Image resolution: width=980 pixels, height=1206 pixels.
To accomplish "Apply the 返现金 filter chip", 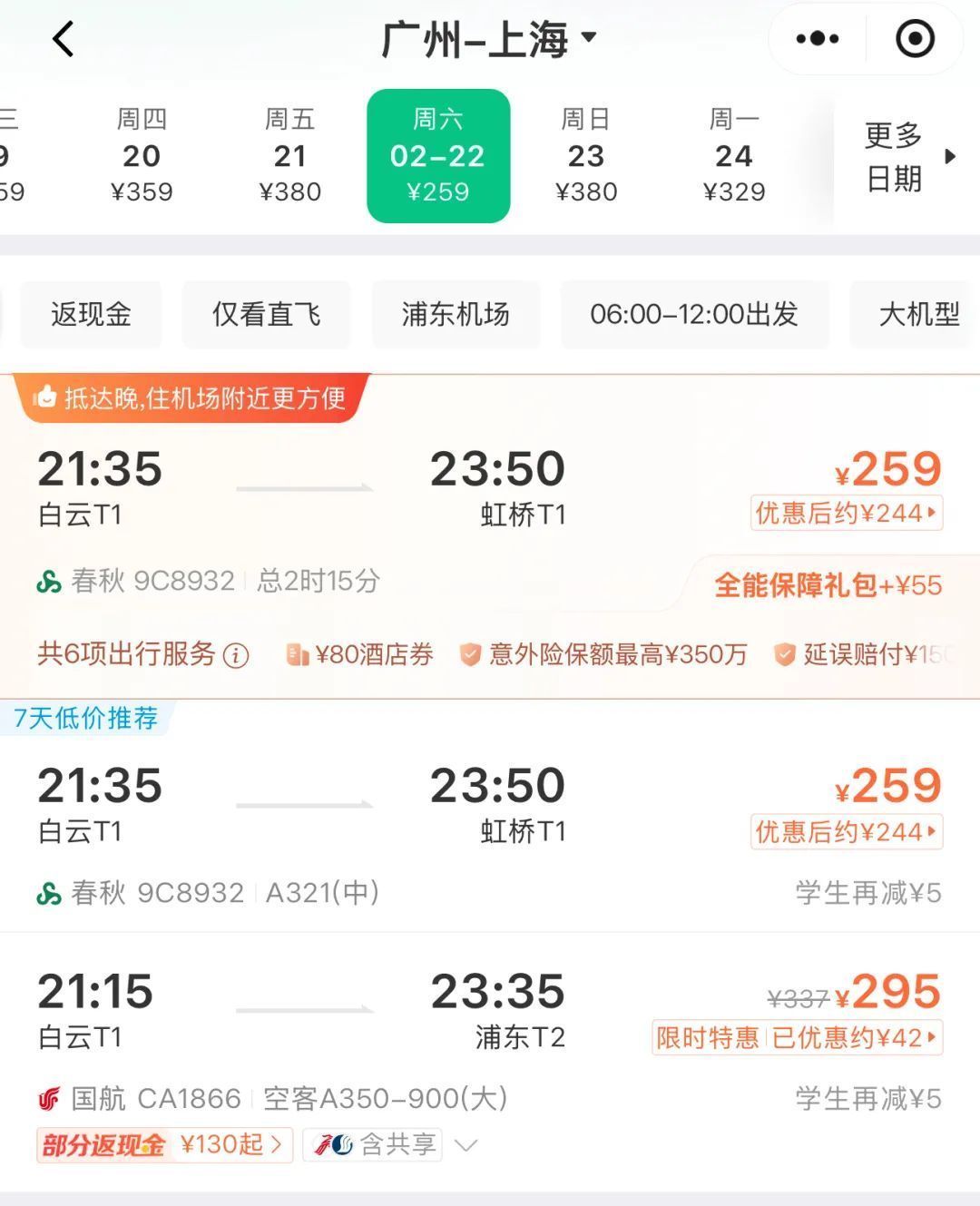I will pos(91,315).
